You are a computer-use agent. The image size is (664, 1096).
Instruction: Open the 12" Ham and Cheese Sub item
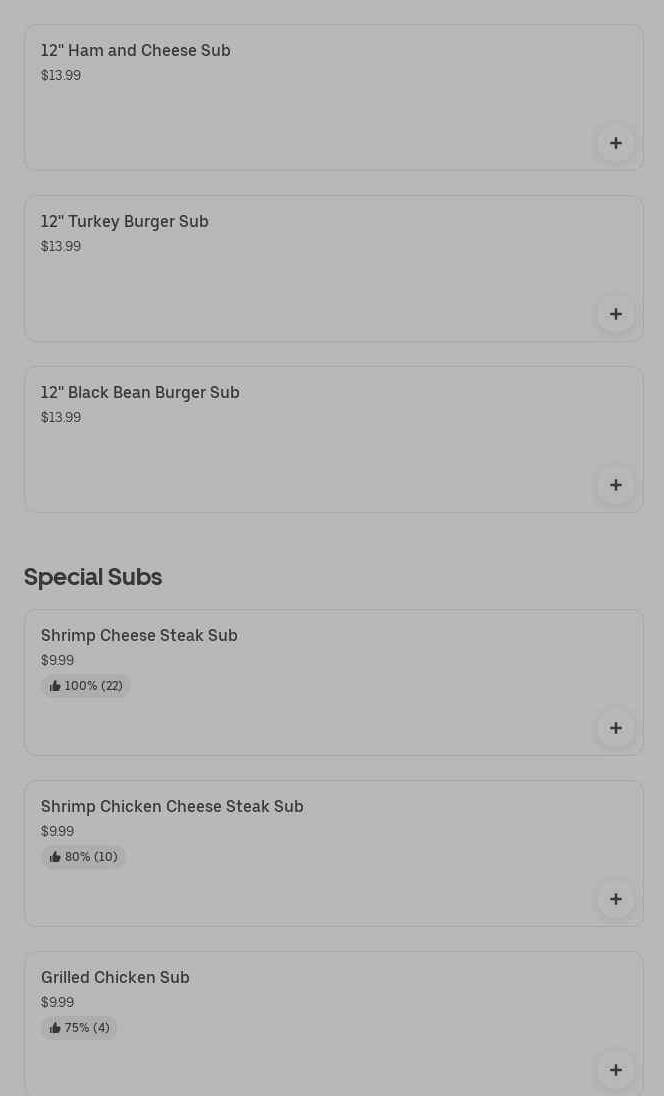pos(333,98)
